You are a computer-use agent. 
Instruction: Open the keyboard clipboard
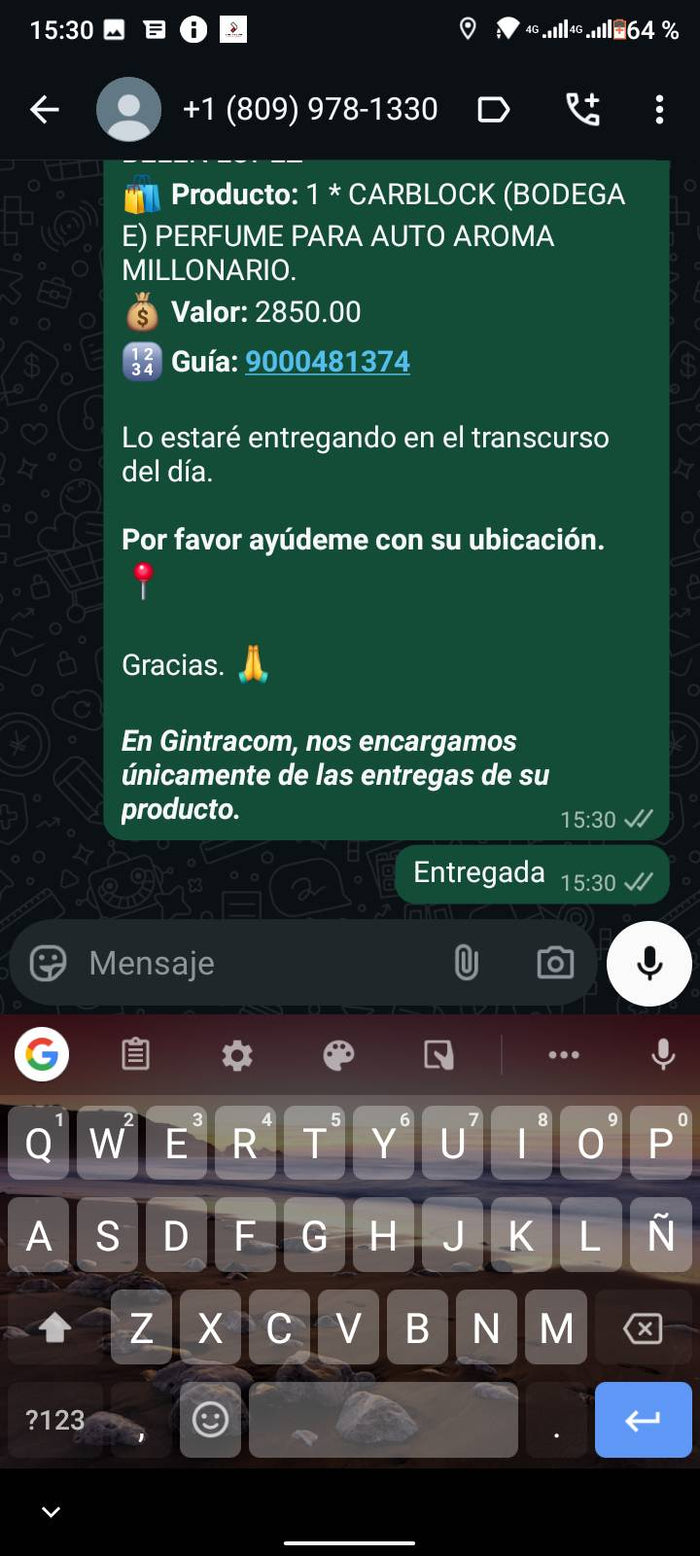coord(136,1054)
